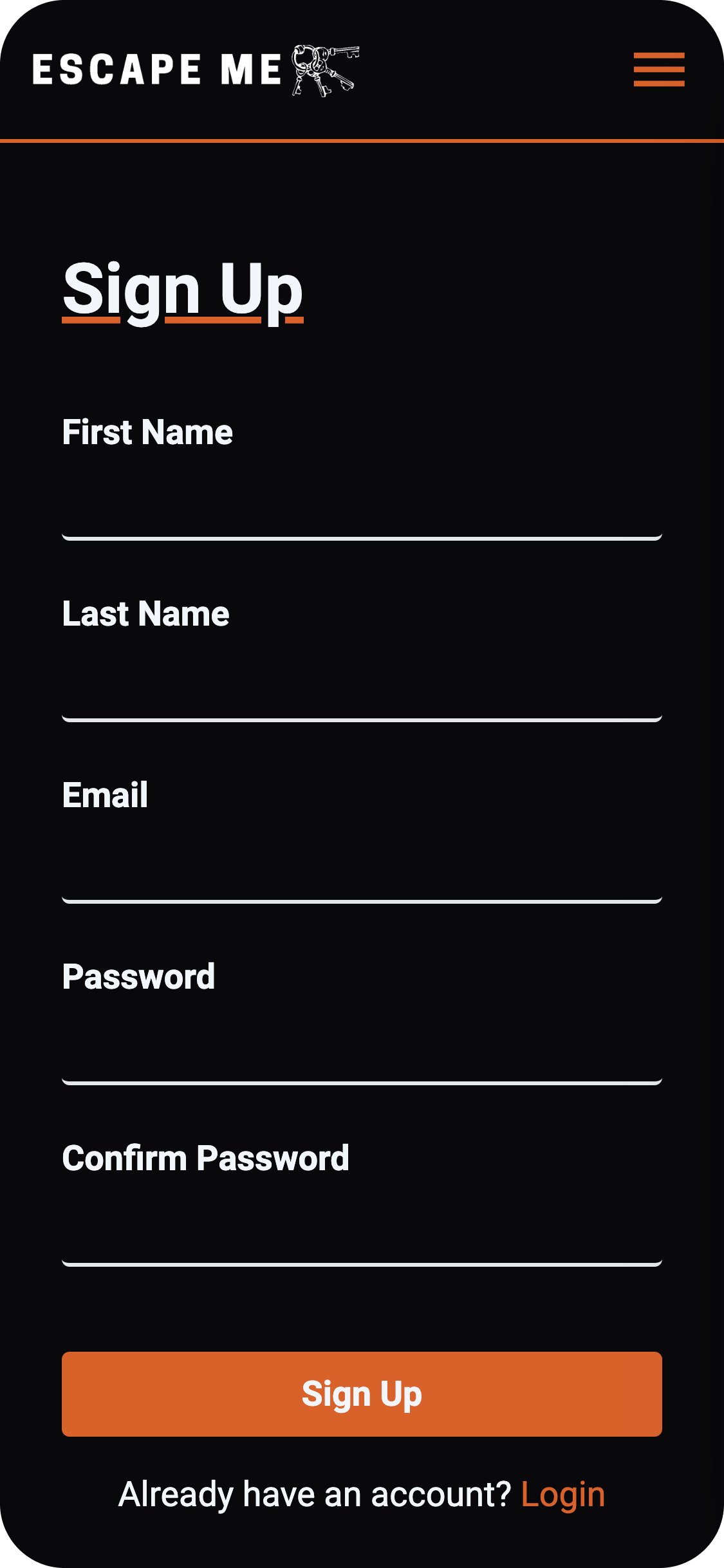The width and height of the screenshot is (724, 1568).
Task: Click the Email field label
Action: point(106,796)
